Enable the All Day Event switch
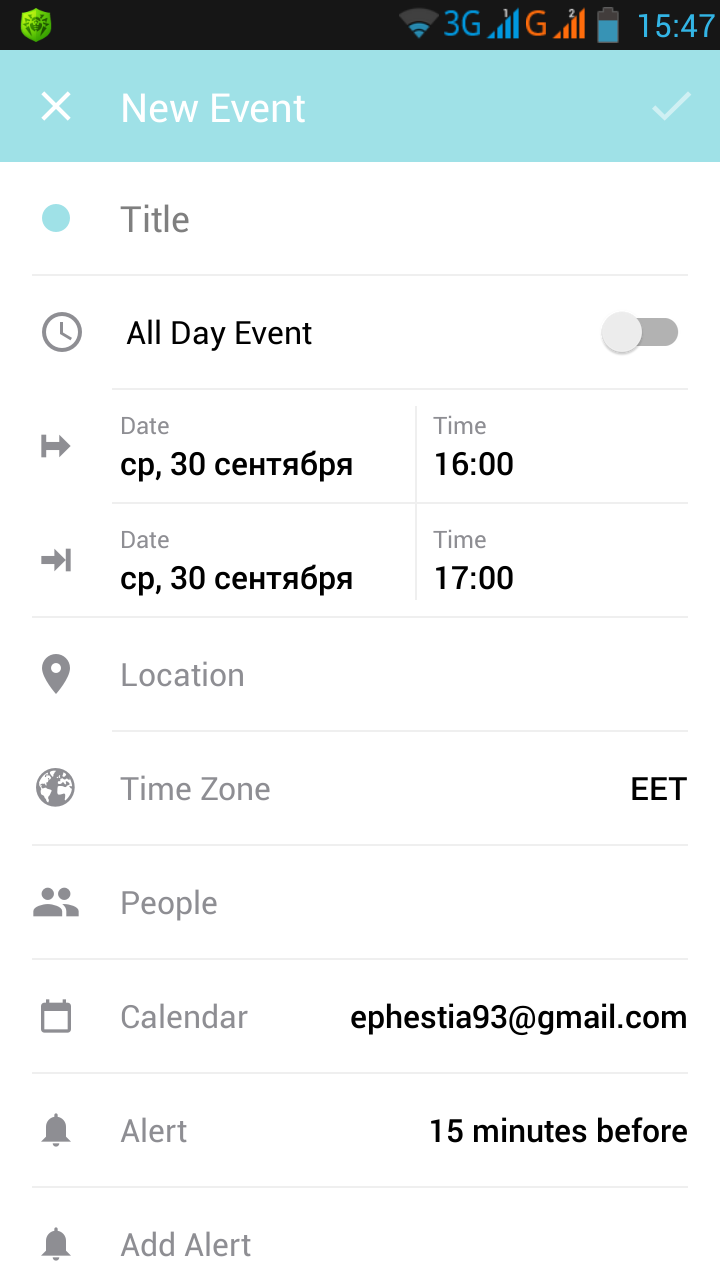Screen dimensions: 720x1280 (640, 332)
